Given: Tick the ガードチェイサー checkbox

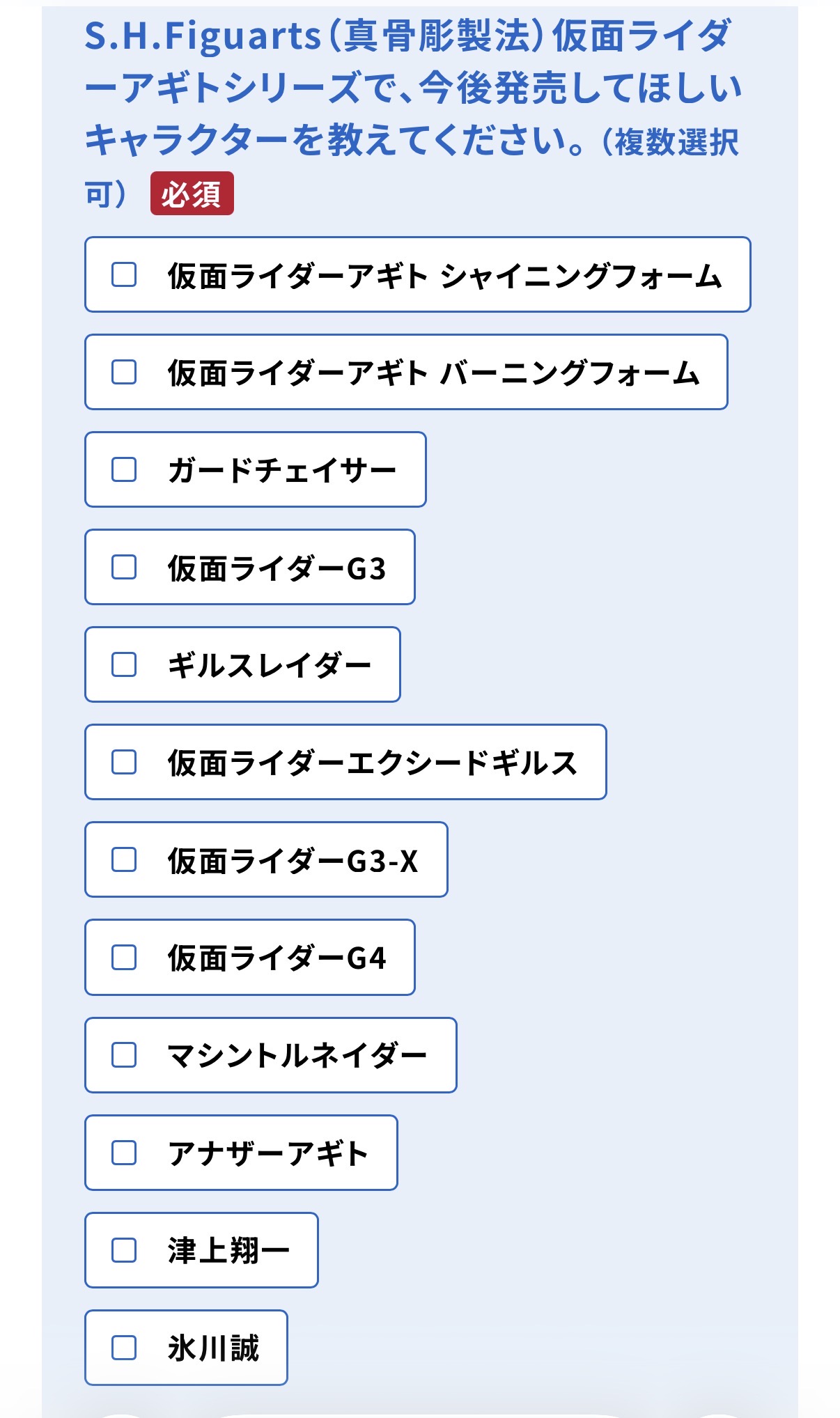Looking at the screenshot, I should 124,469.
